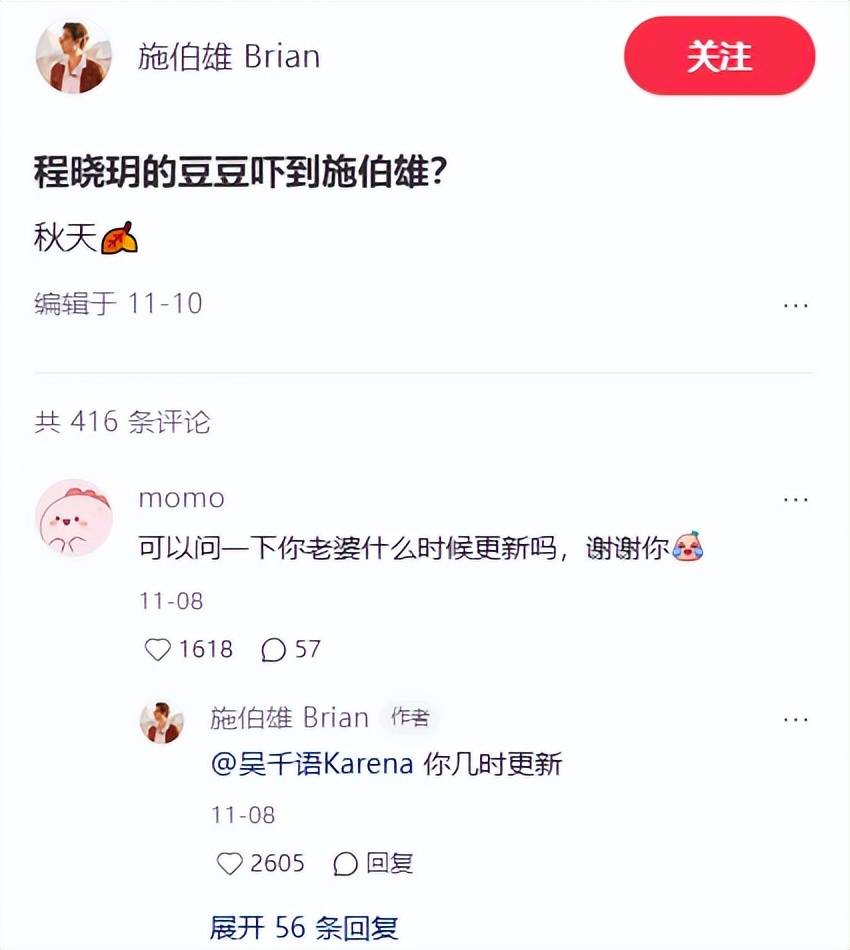Open the post's three-dot overflow menu

[795, 304]
